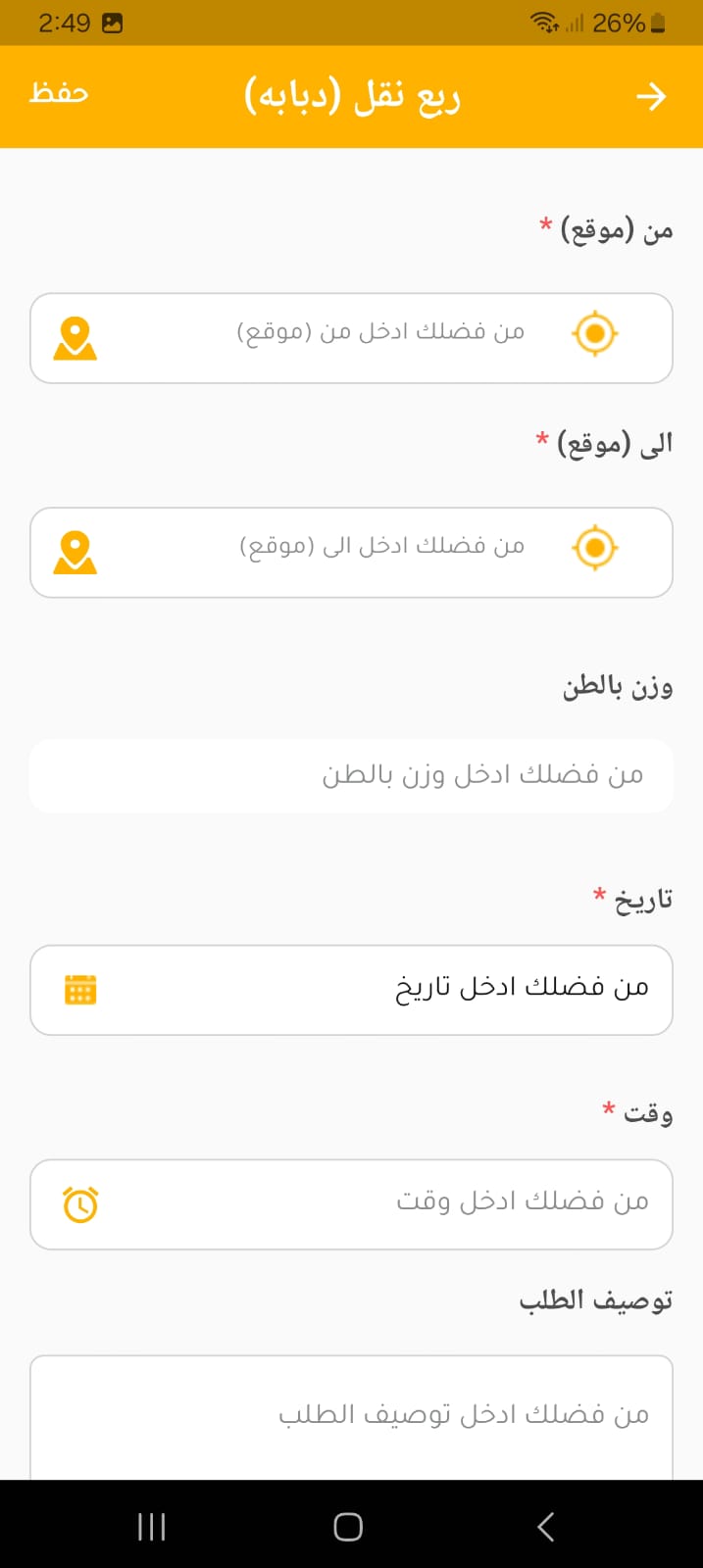Open recent apps from navigation bar

coord(152,1526)
